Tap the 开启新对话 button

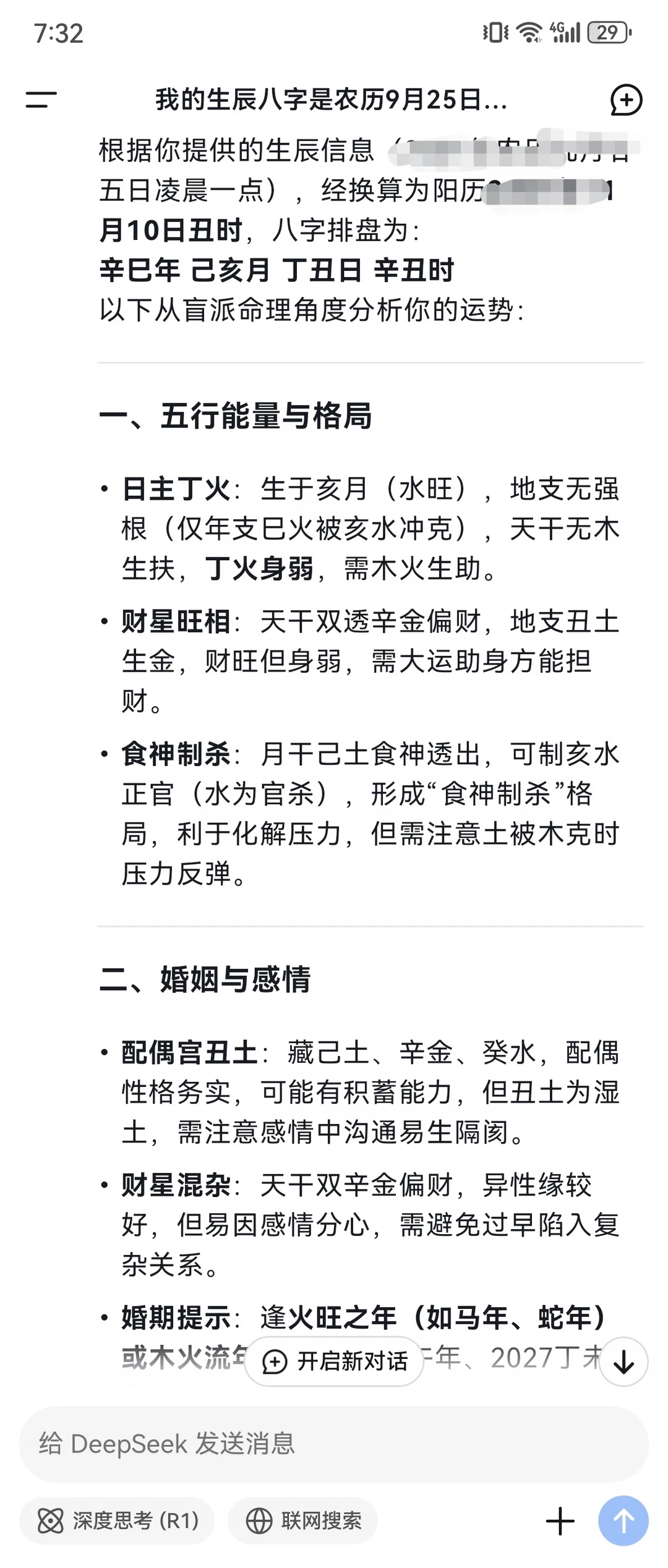click(335, 1361)
